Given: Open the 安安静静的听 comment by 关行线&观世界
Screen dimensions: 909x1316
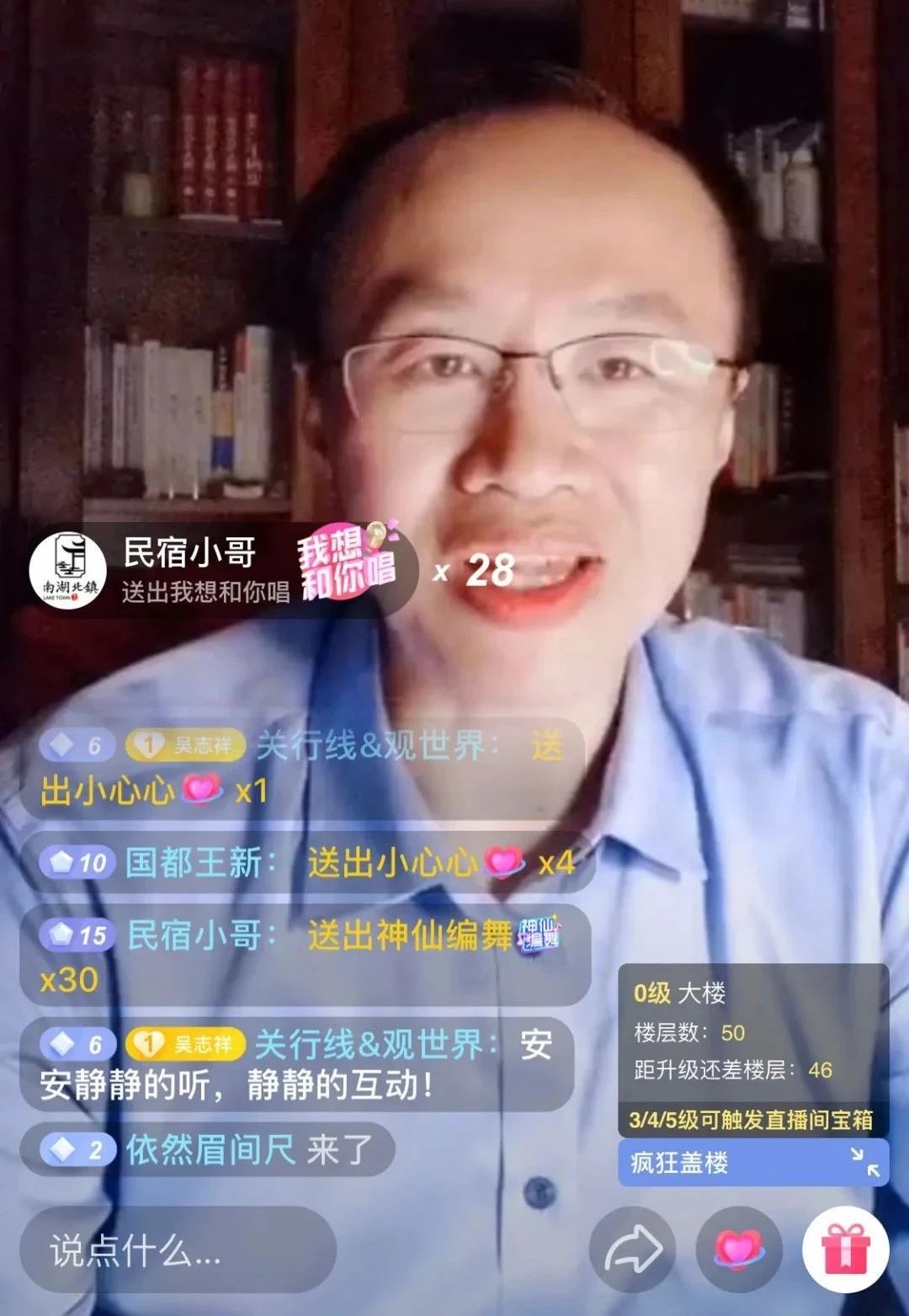Looking at the screenshot, I should coord(295,1065).
